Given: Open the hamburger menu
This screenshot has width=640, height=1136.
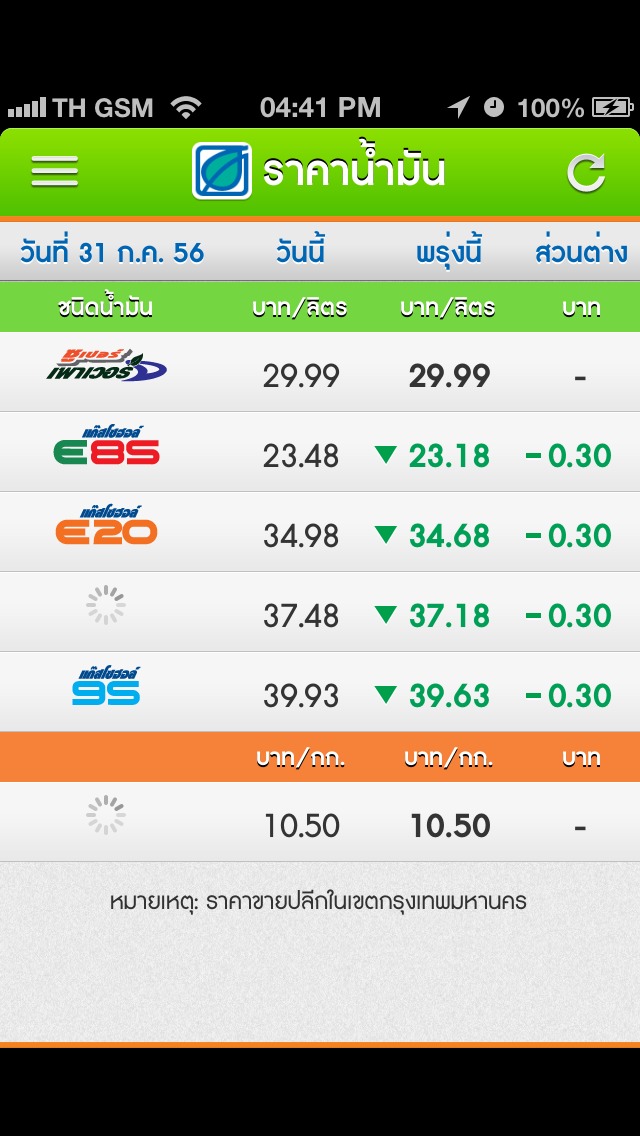Looking at the screenshot, I should (54, 172).
